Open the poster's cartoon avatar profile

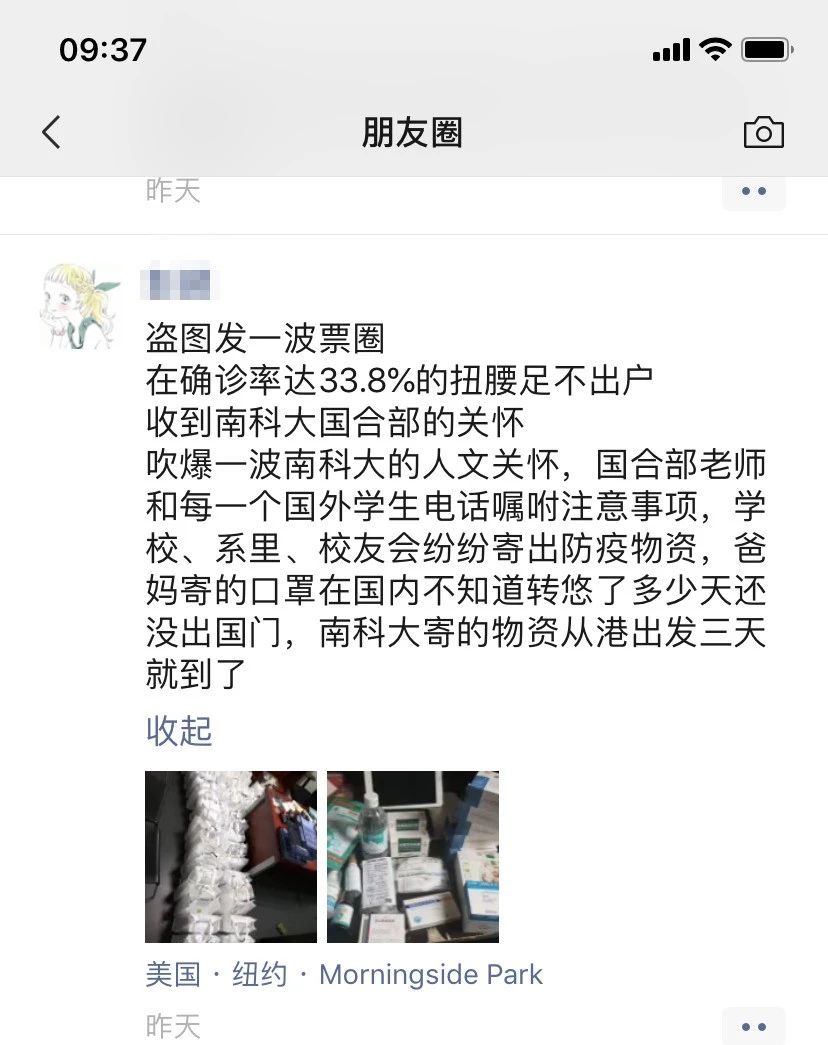(x=81, y=306)
